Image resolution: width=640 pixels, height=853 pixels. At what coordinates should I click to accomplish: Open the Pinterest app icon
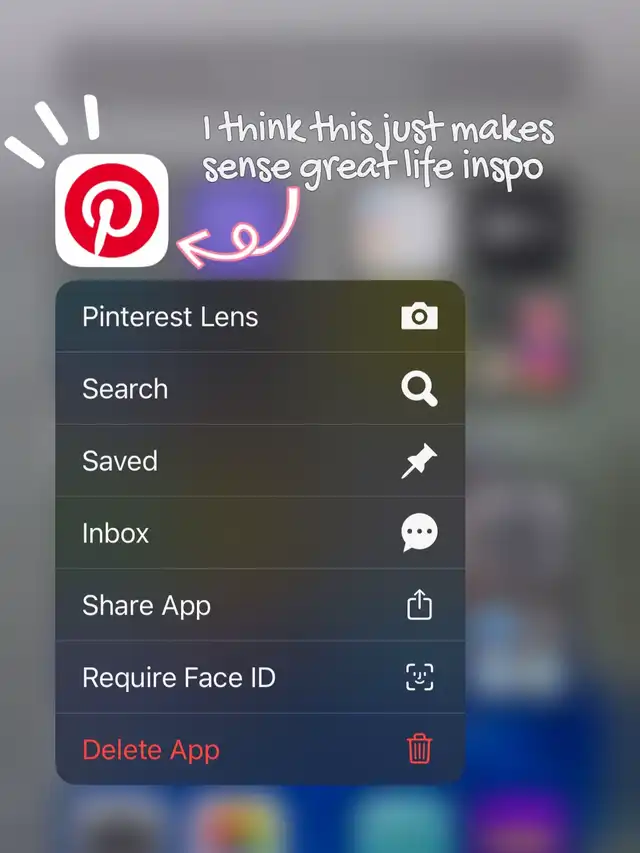pos(112,210)
